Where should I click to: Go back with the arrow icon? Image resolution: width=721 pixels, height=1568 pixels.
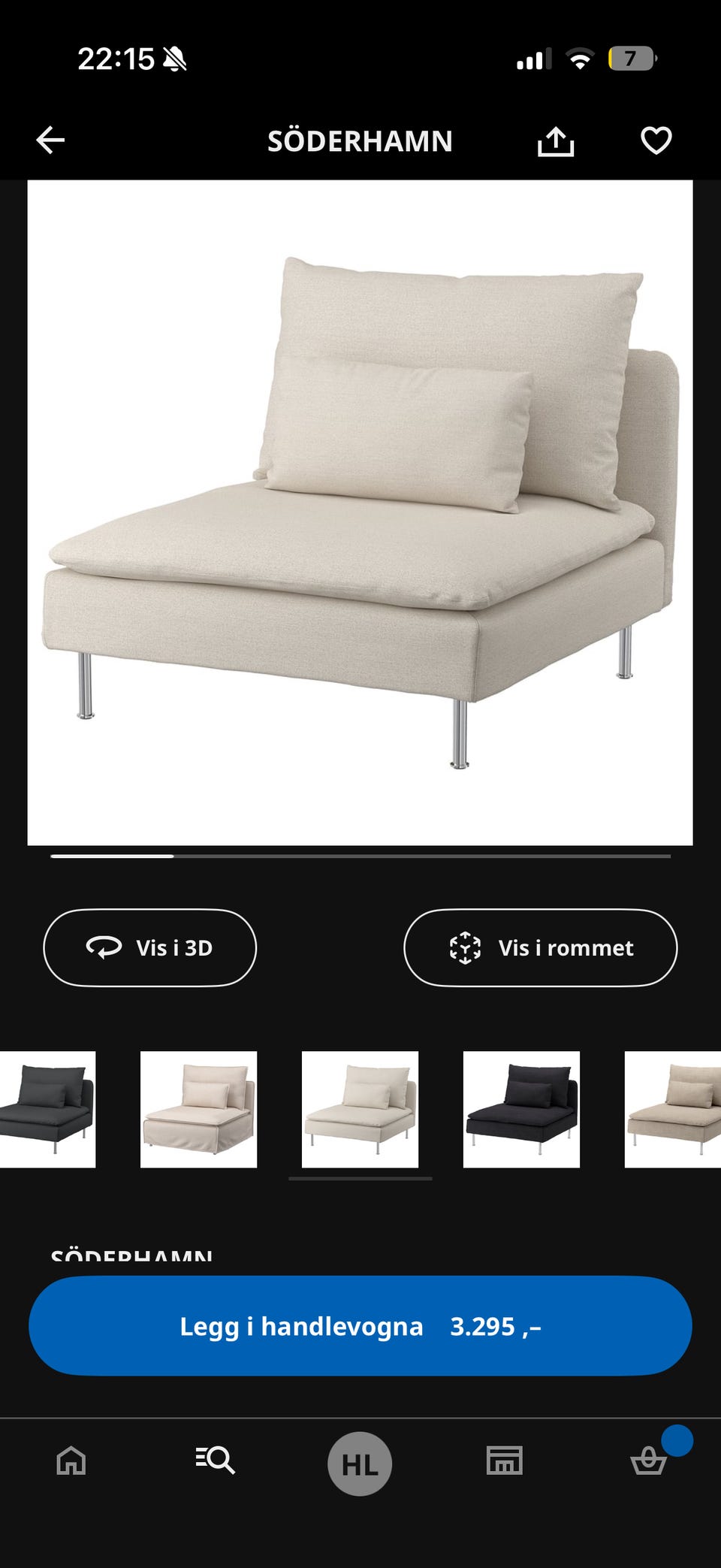coord(50,141)
